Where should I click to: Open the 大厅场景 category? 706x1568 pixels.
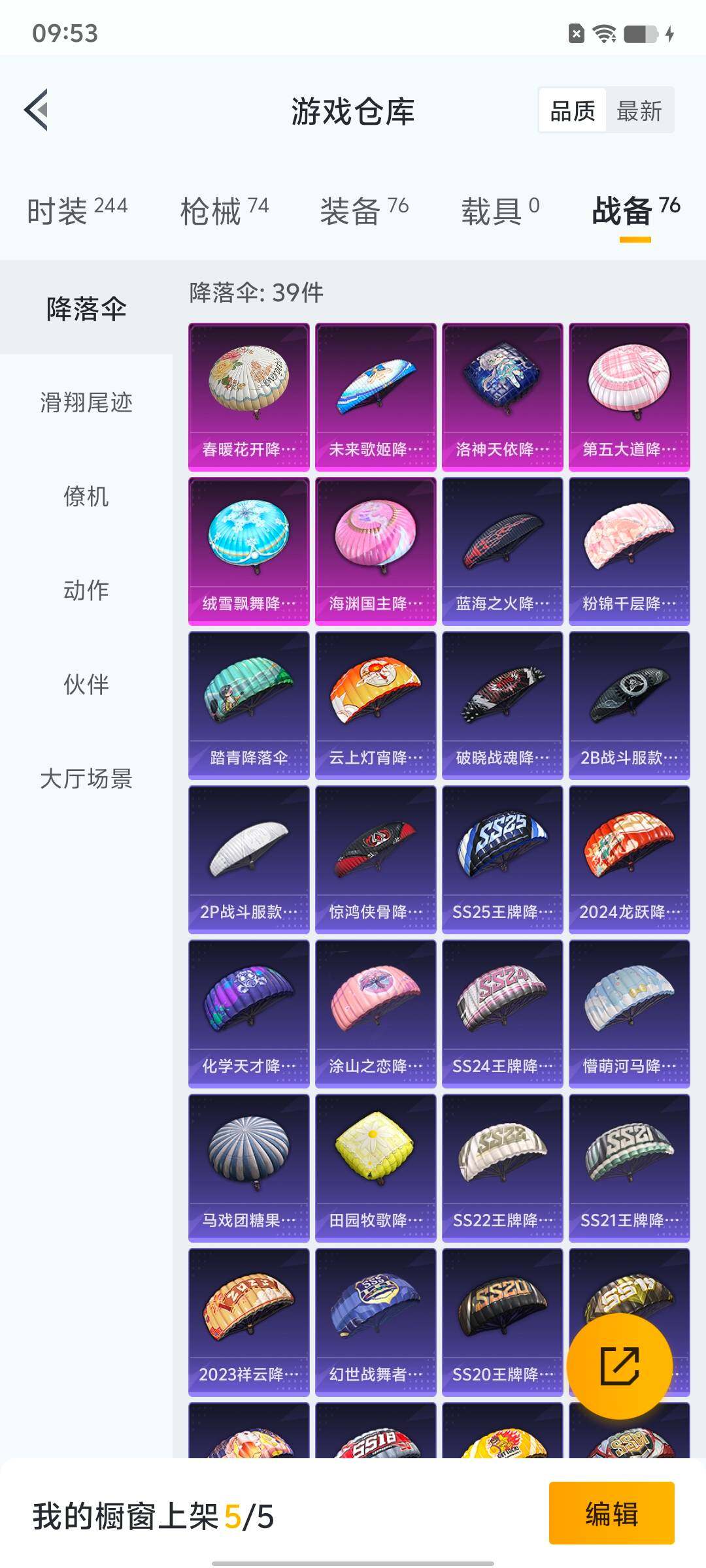click(x=86, y=779)
